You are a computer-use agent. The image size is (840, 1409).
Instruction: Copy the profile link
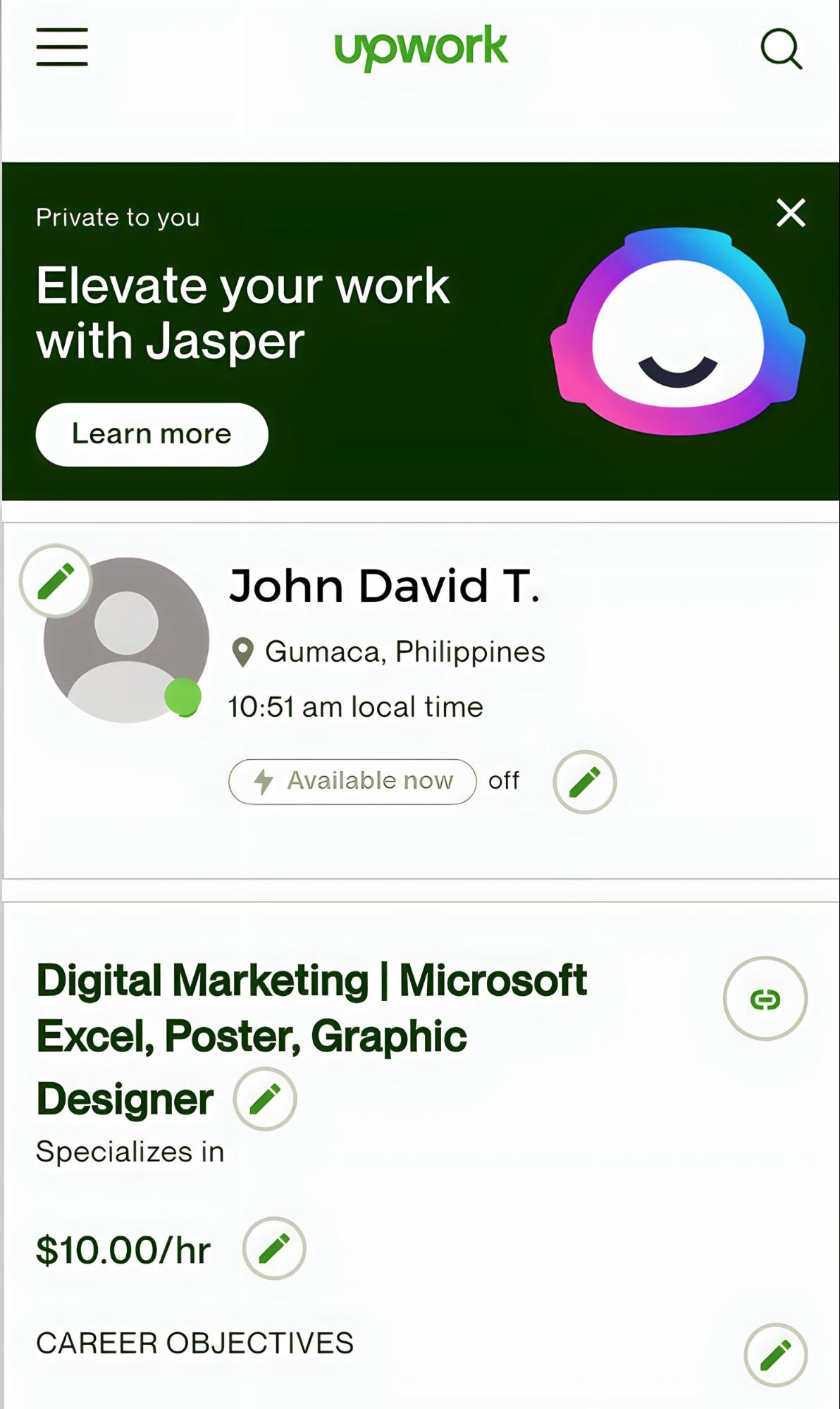click(765, 998)
